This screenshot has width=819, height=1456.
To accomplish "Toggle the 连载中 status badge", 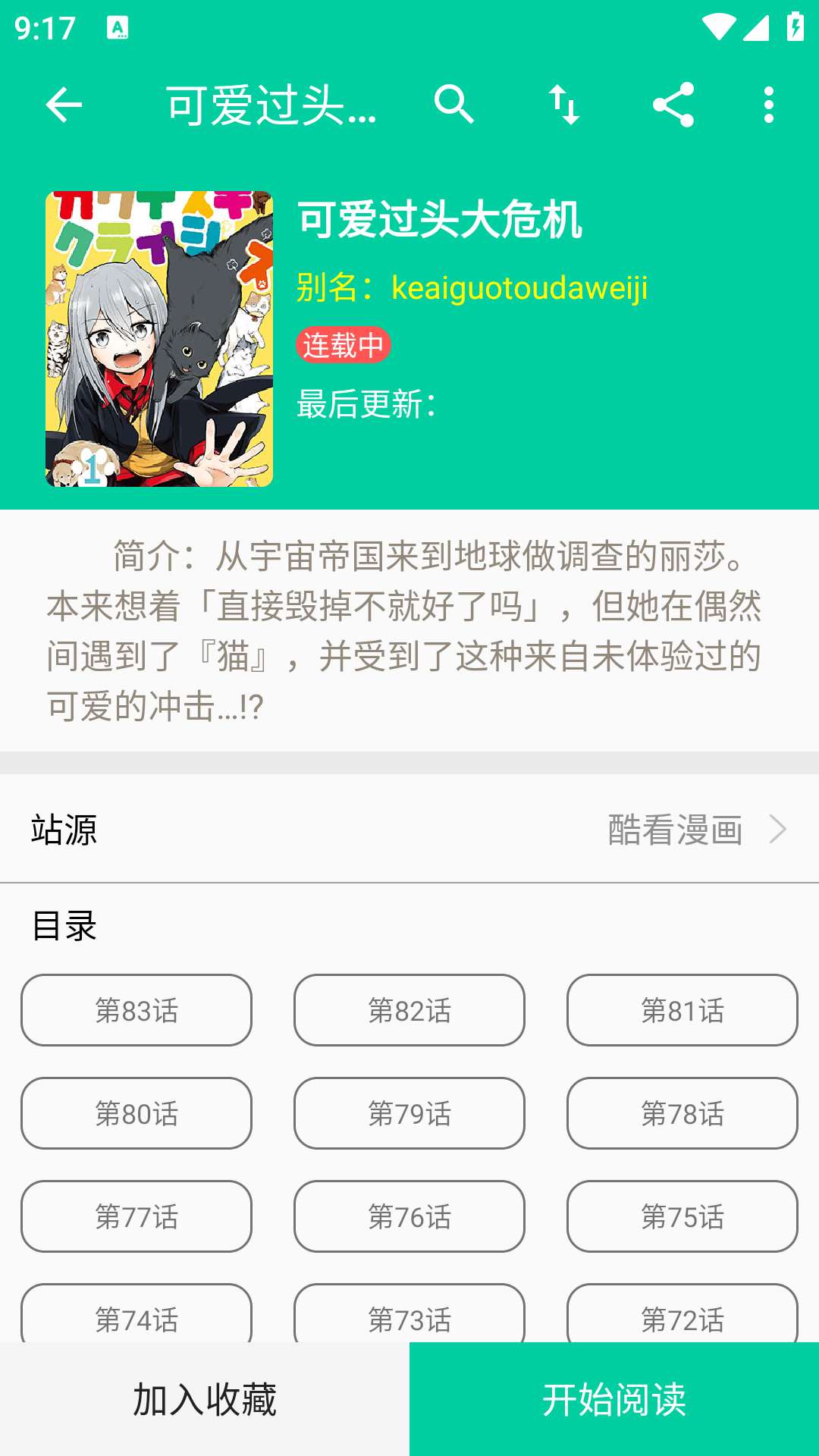I will 344,346.
